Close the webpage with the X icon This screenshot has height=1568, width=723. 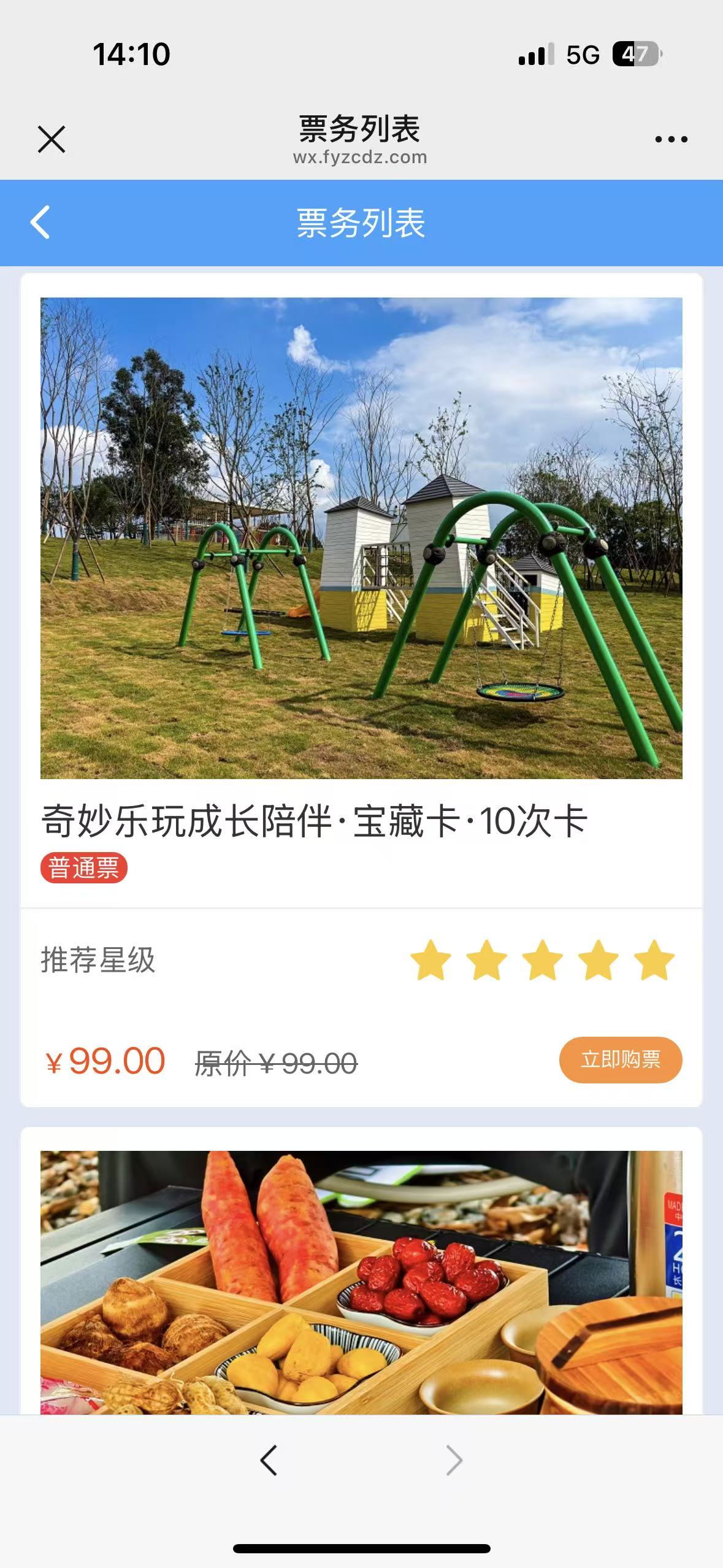coord(52,139)
